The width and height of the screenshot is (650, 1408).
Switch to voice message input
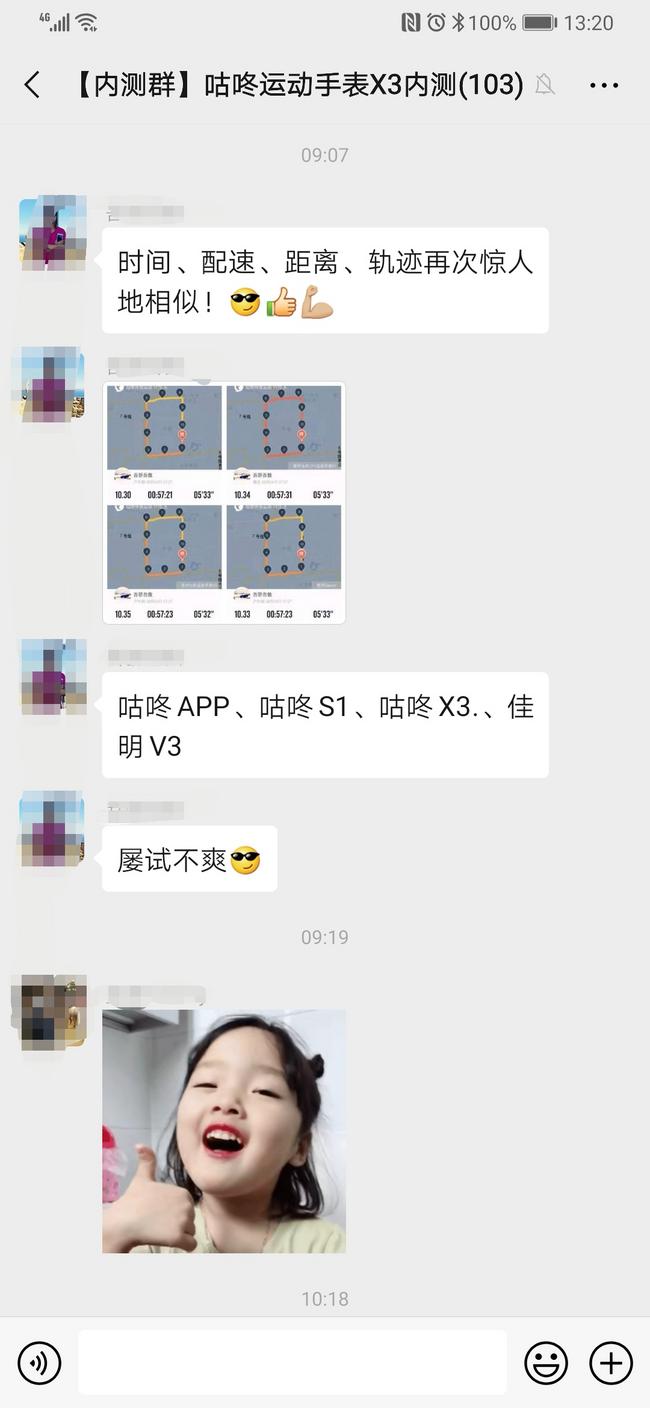(x=40, y=1362)
